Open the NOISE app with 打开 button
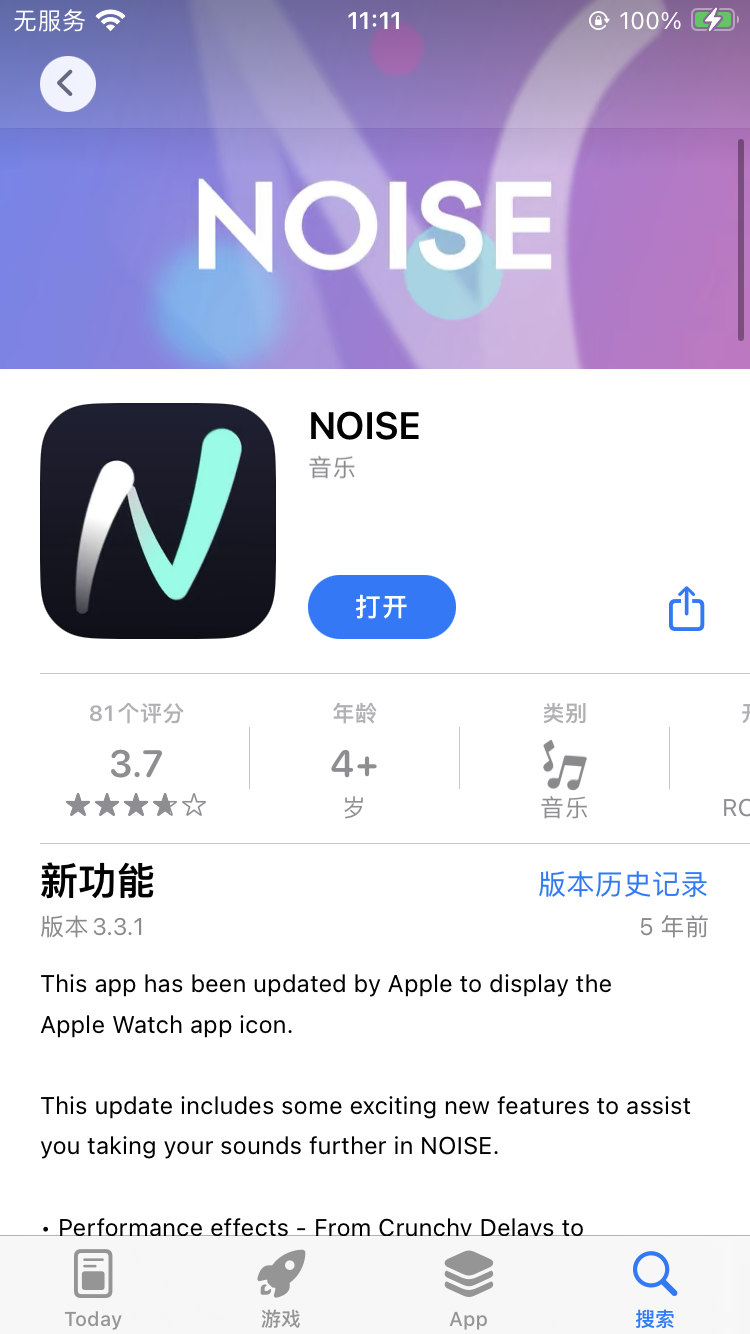750x1334 pixels. tap(381, 606)
